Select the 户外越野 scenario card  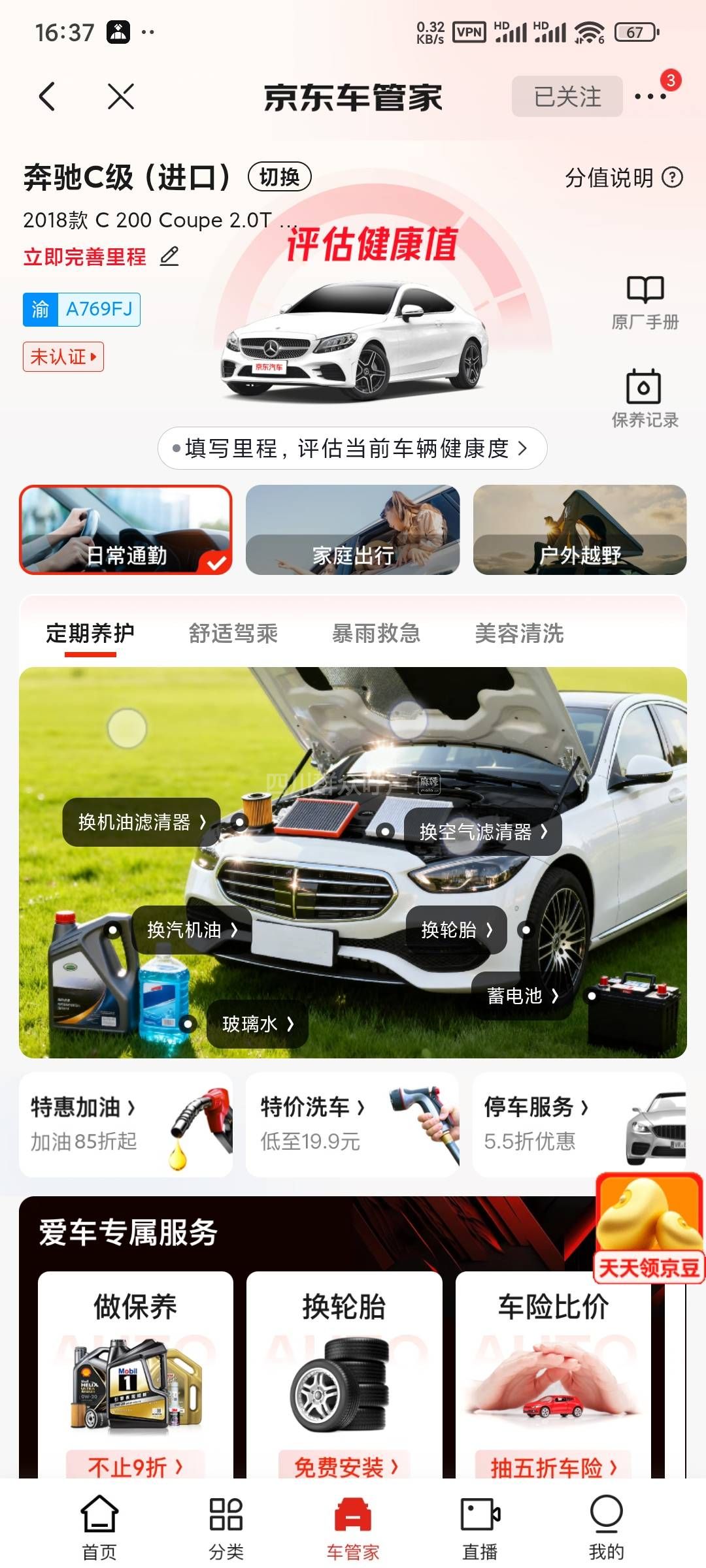[579, 530]
